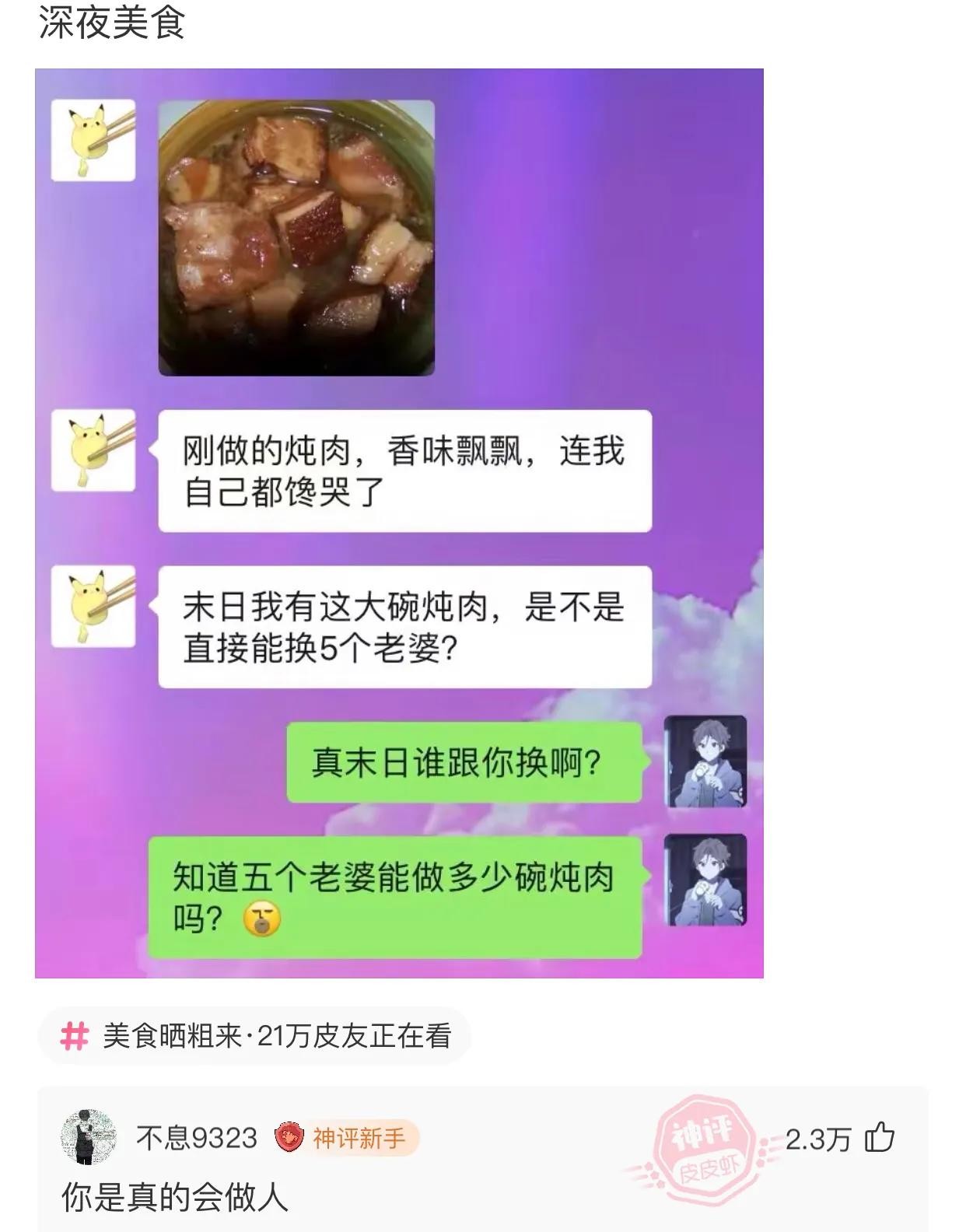View the profile avatar of 不息9323

coord(89,1138)
